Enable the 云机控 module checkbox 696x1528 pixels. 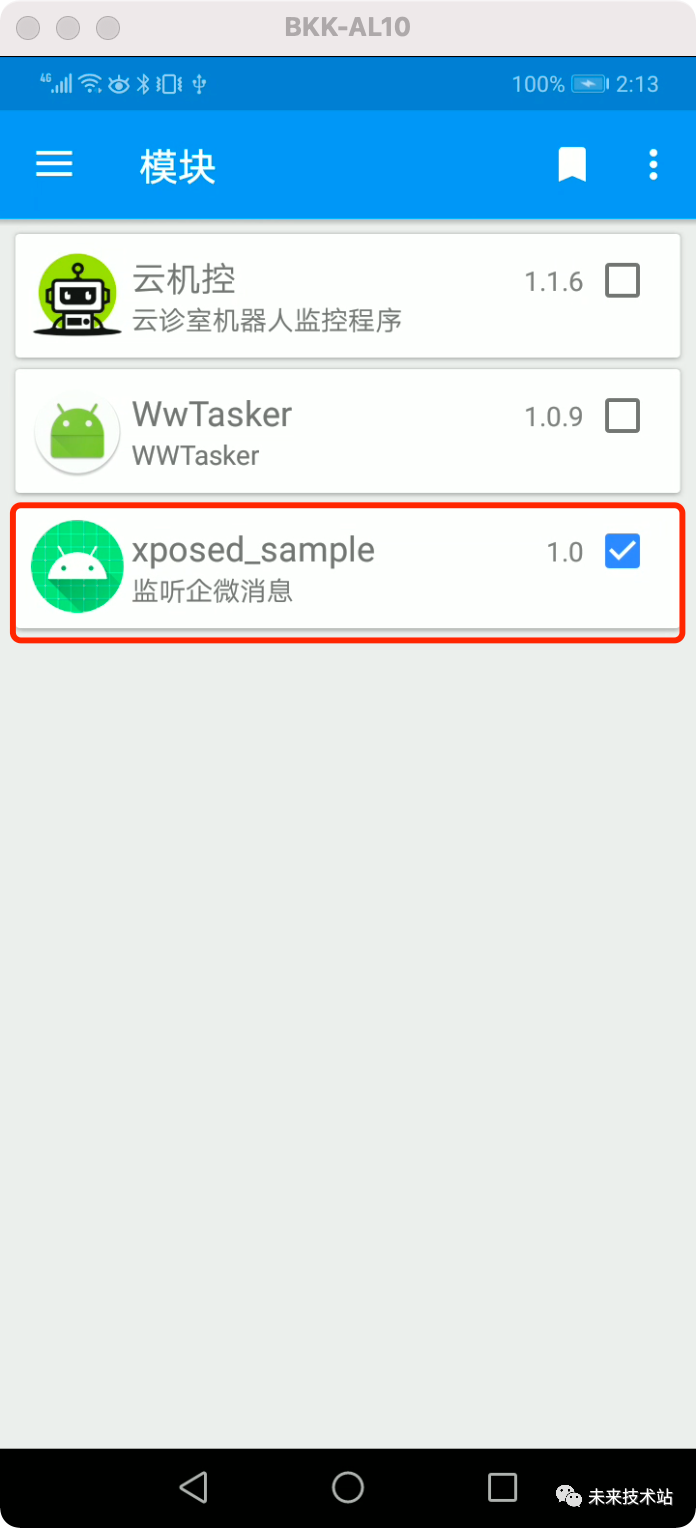pyautogui.click(x=622, y=281)
